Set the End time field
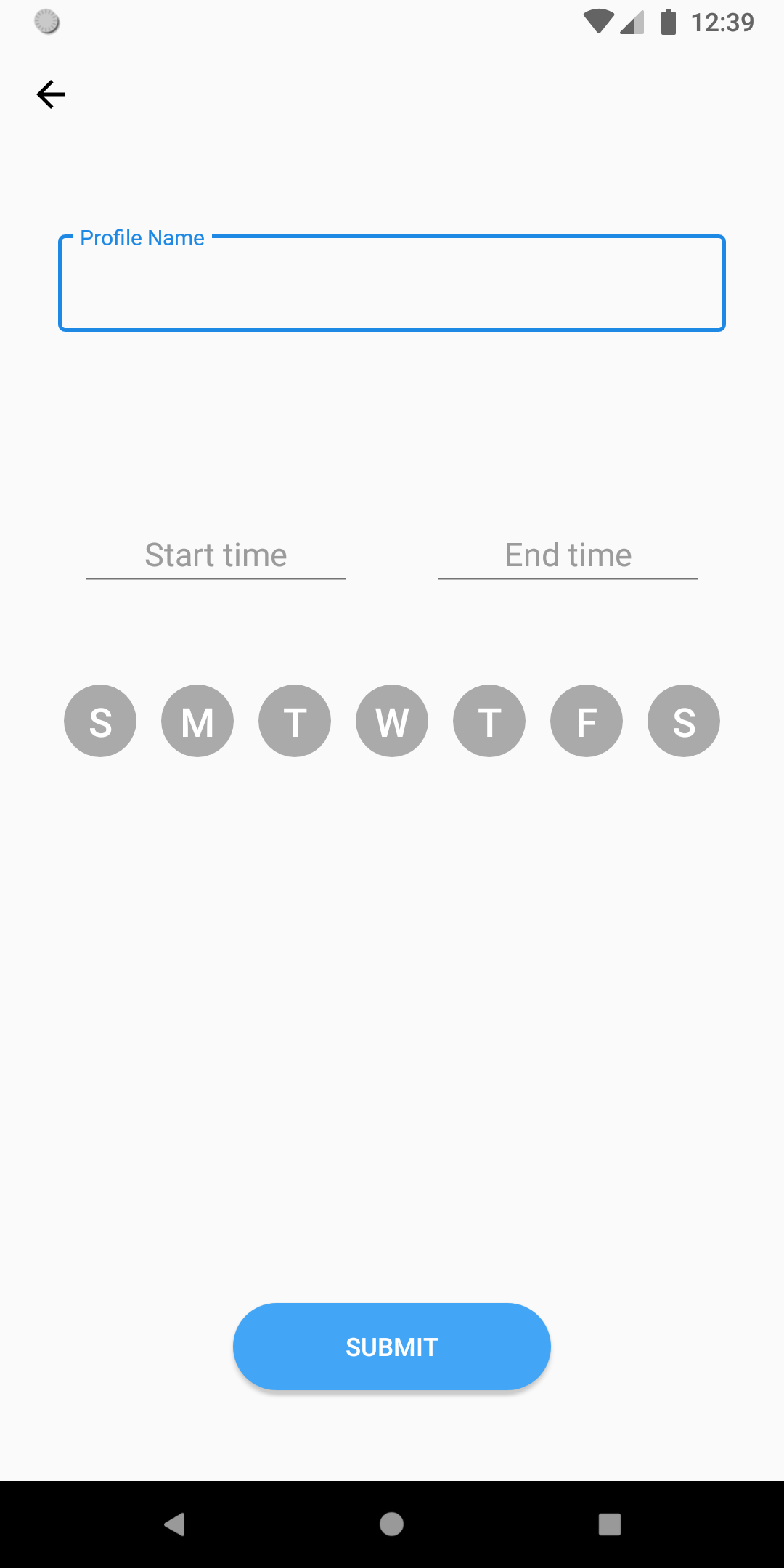Screen dimensions: 784x1568 (x=568, y=556)
